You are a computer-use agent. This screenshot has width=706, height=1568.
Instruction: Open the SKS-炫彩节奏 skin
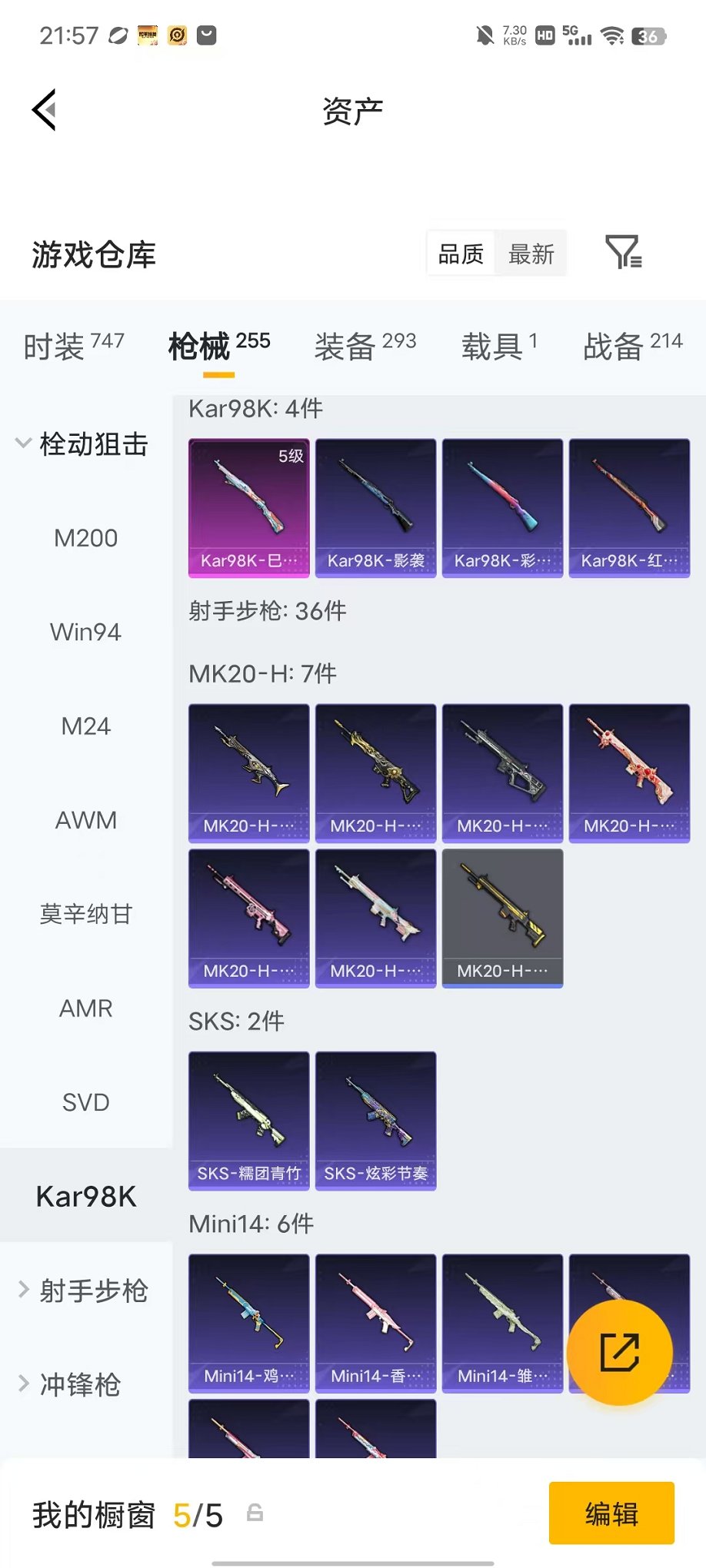(x=376, y=1121)
